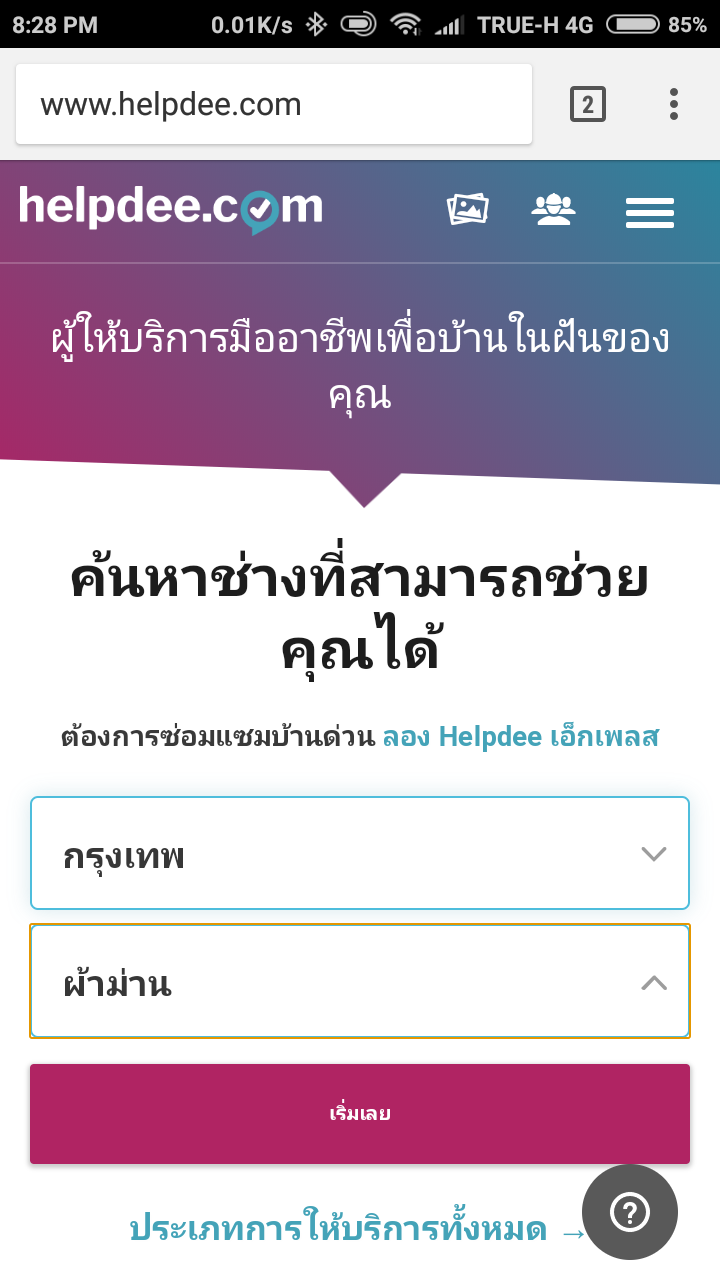The image size is (720, 1280).
Task: Open the hamburger menu
Action: point(650,212)
